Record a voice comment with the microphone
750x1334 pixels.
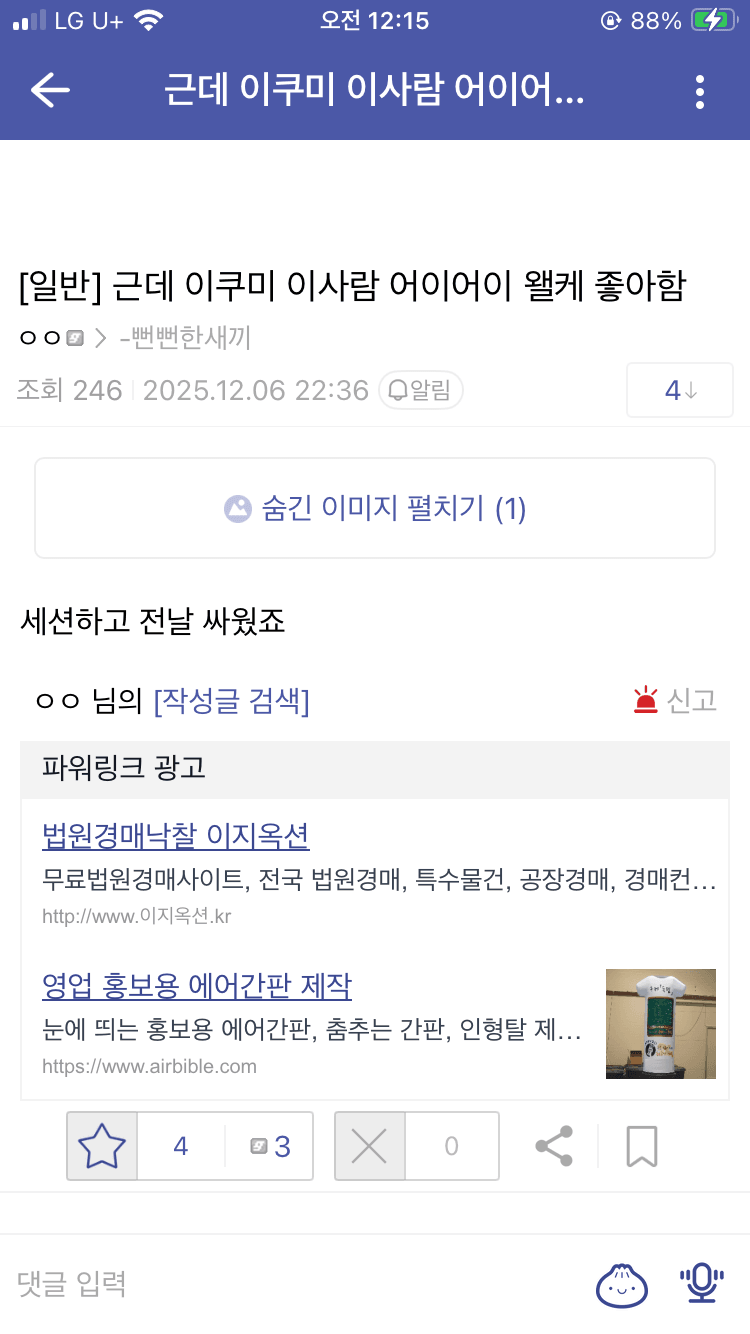(x=702, y=1283)
